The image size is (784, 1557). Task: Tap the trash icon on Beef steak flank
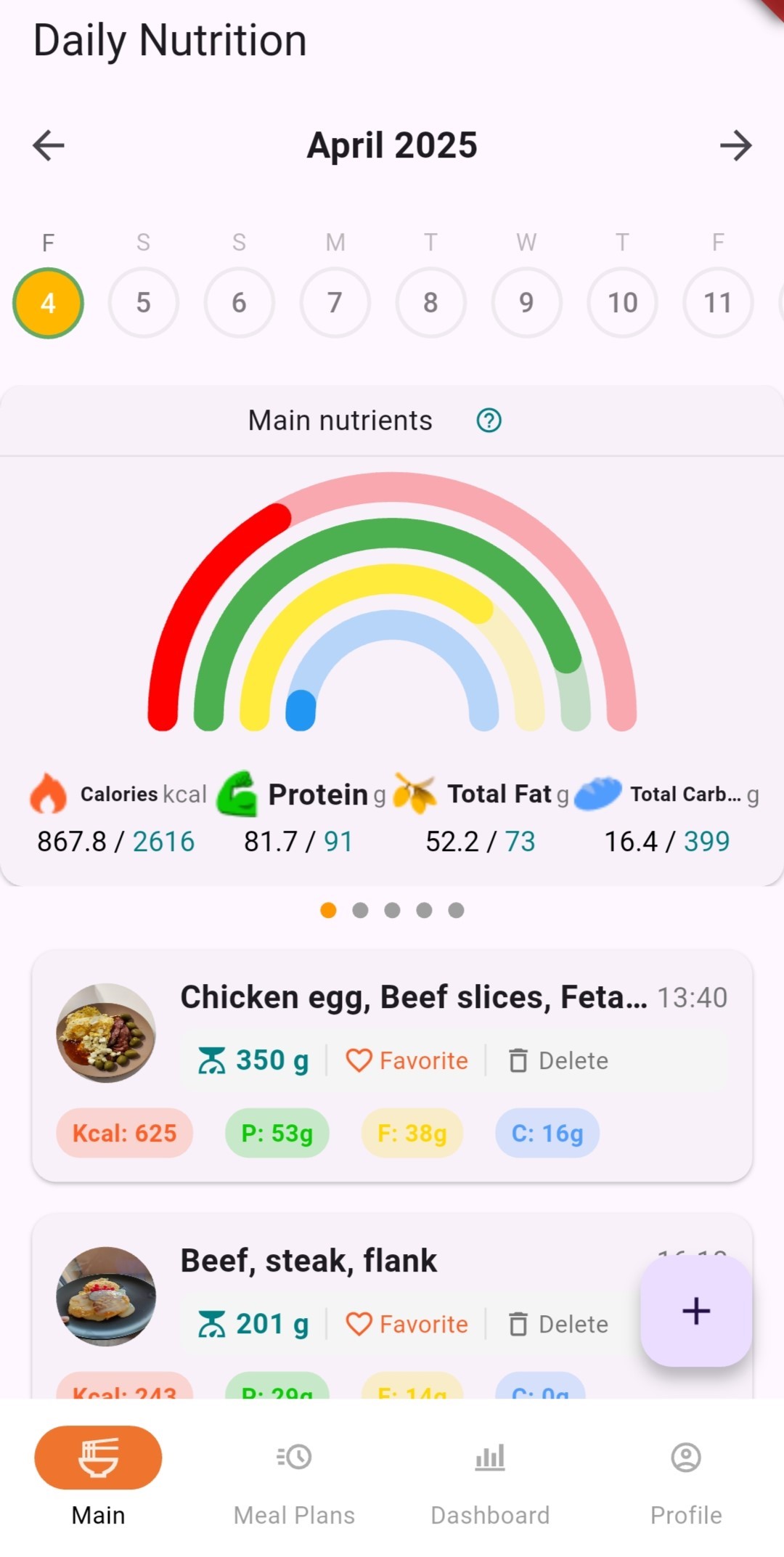pos(518,1324)
